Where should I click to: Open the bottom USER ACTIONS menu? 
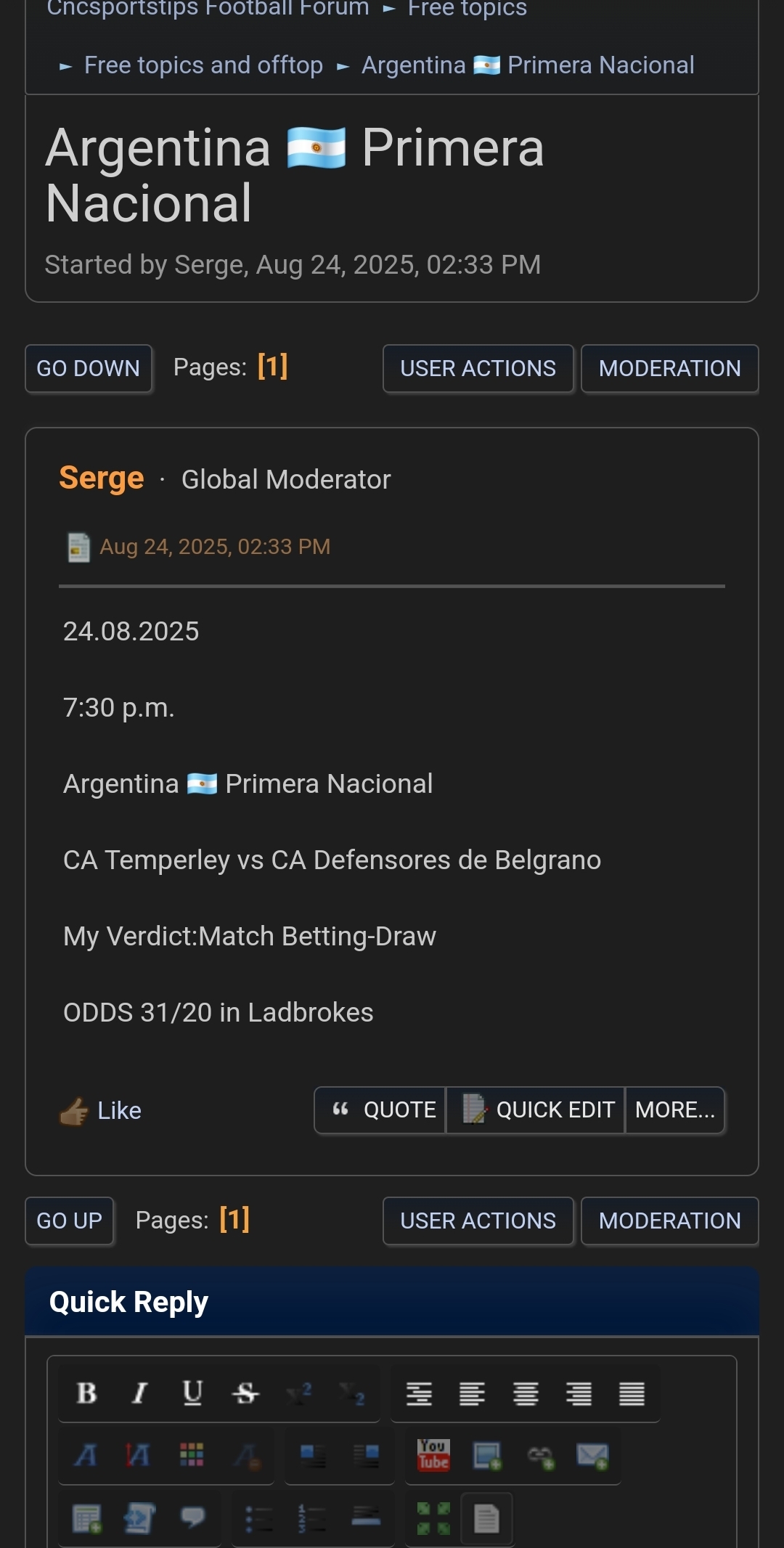(478, 1221)
